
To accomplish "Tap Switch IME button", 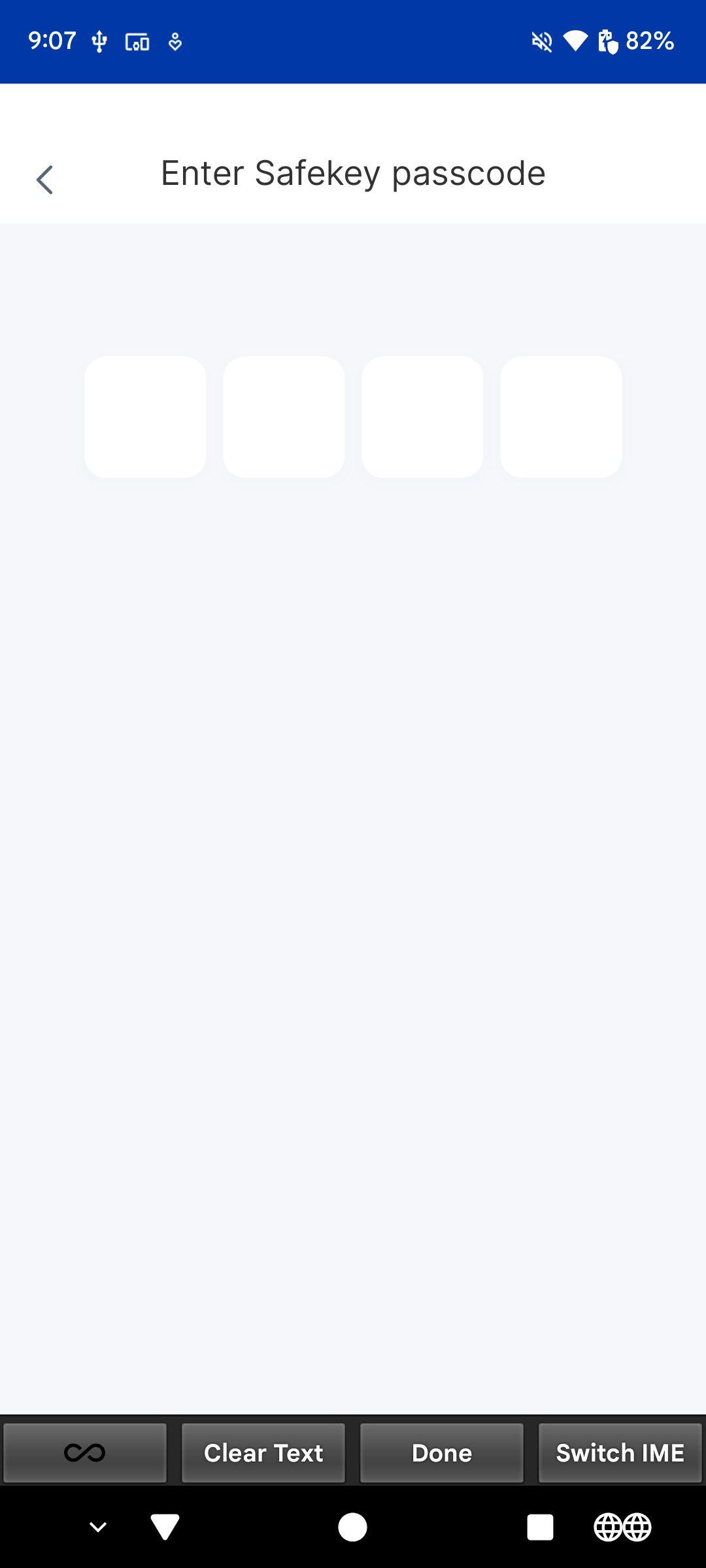I will 620,1453.
